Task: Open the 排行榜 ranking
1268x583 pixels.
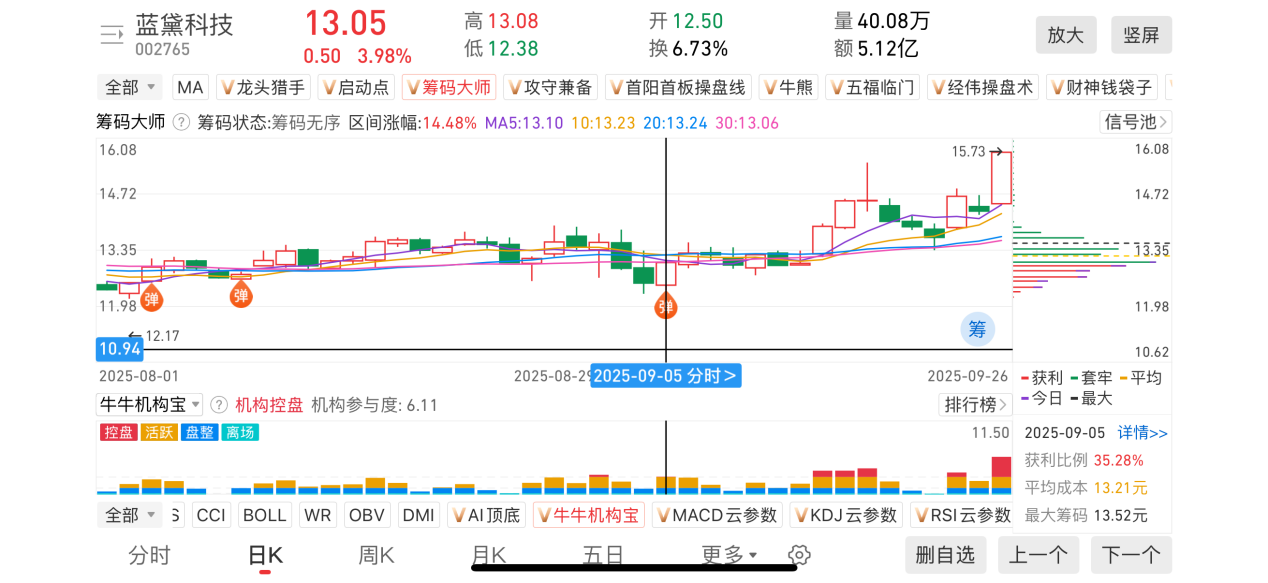Action: click(975, 405)
